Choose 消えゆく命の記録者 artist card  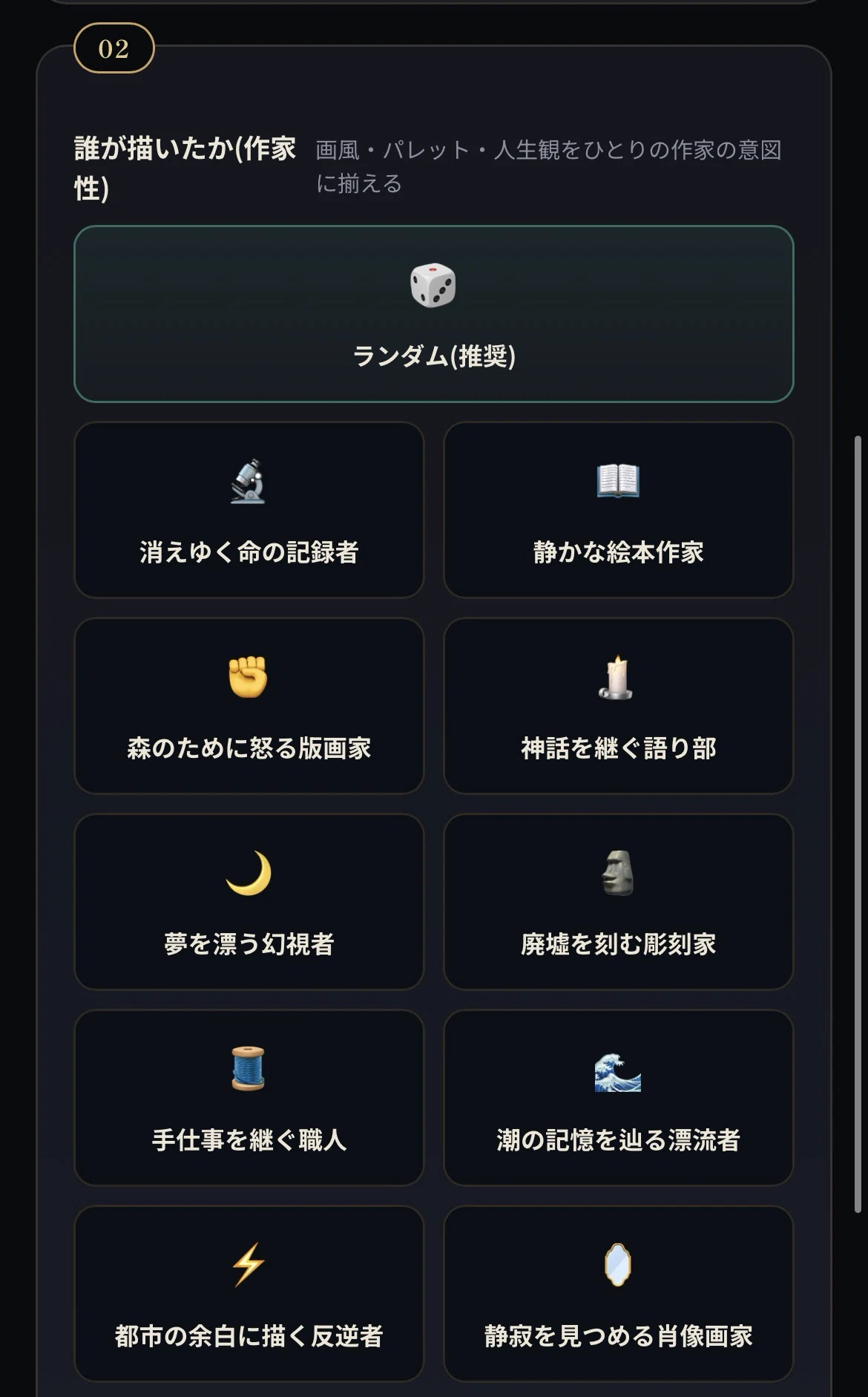coord(249,510)
